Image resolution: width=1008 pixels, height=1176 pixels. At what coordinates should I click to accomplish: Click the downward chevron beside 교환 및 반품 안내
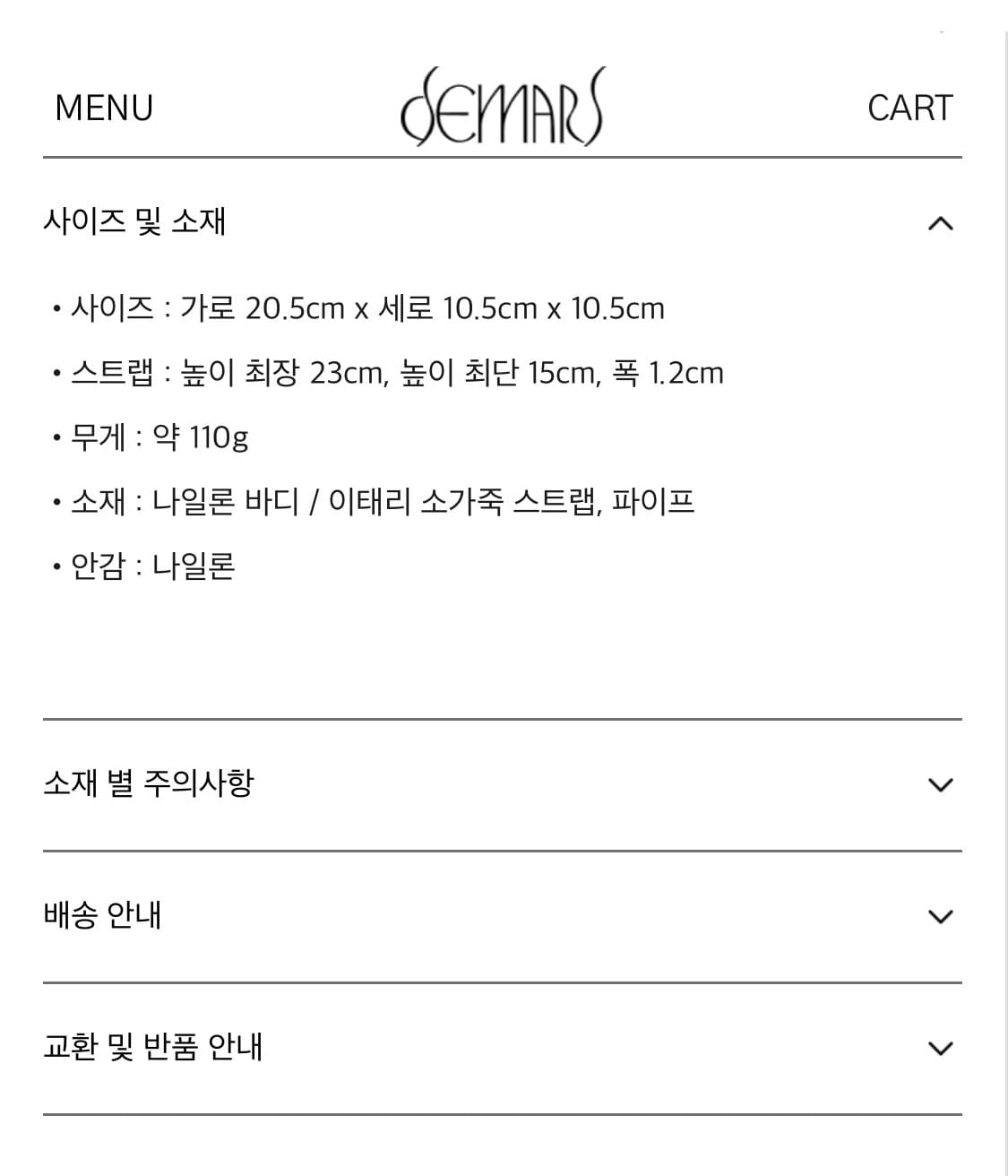click(x=939, y=1045)
